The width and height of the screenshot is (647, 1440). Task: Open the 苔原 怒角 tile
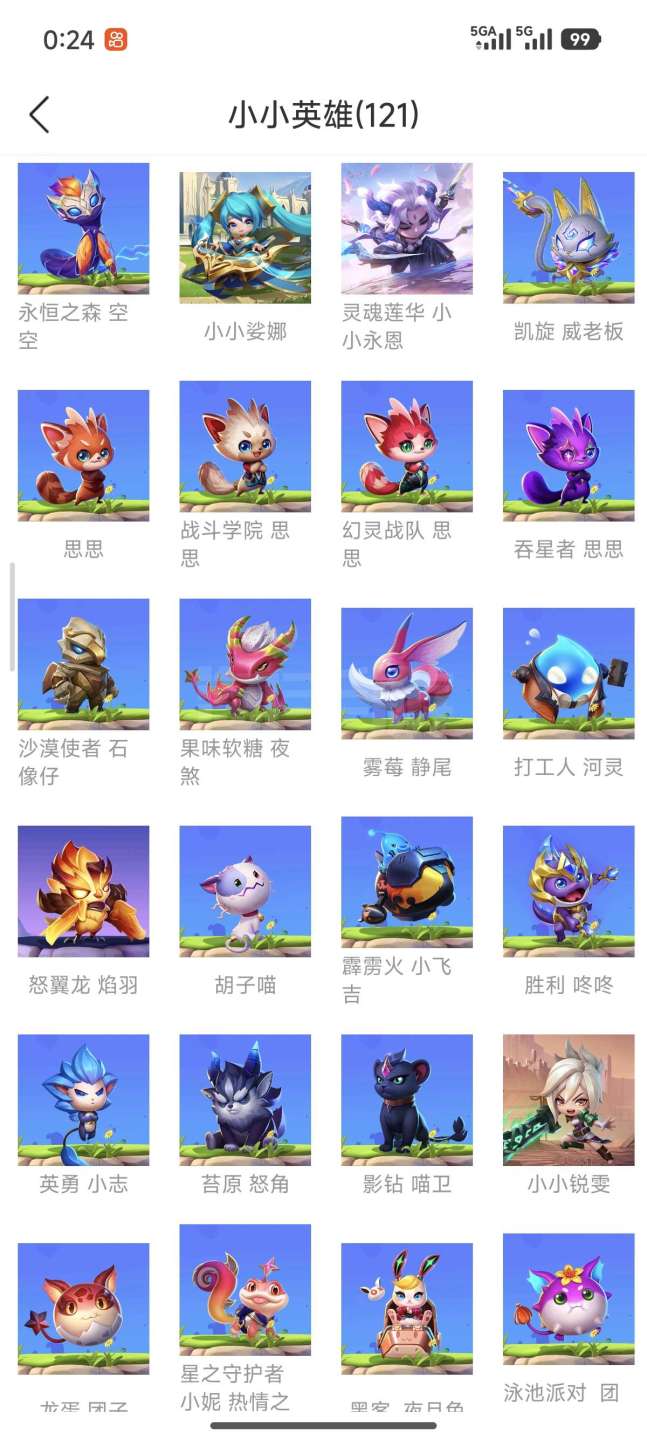point(245,1100)
